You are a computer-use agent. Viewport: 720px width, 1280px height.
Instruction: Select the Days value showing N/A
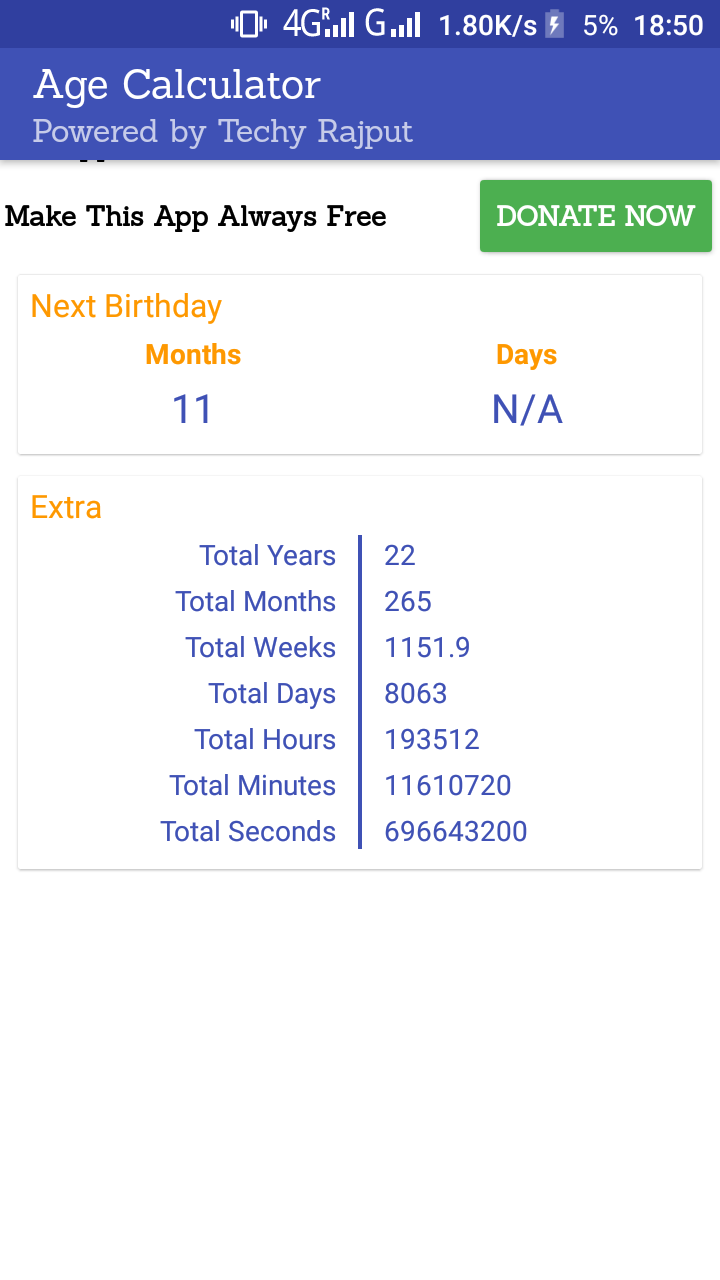pos(527,408)
